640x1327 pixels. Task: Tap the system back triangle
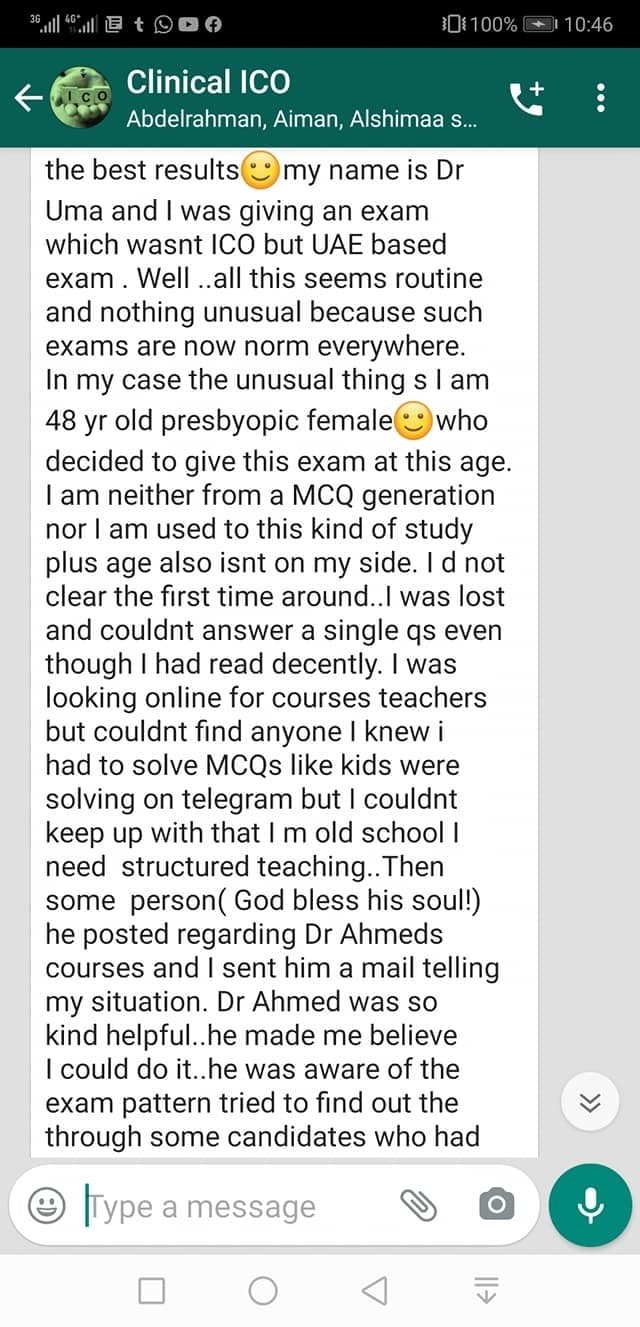374,1291
